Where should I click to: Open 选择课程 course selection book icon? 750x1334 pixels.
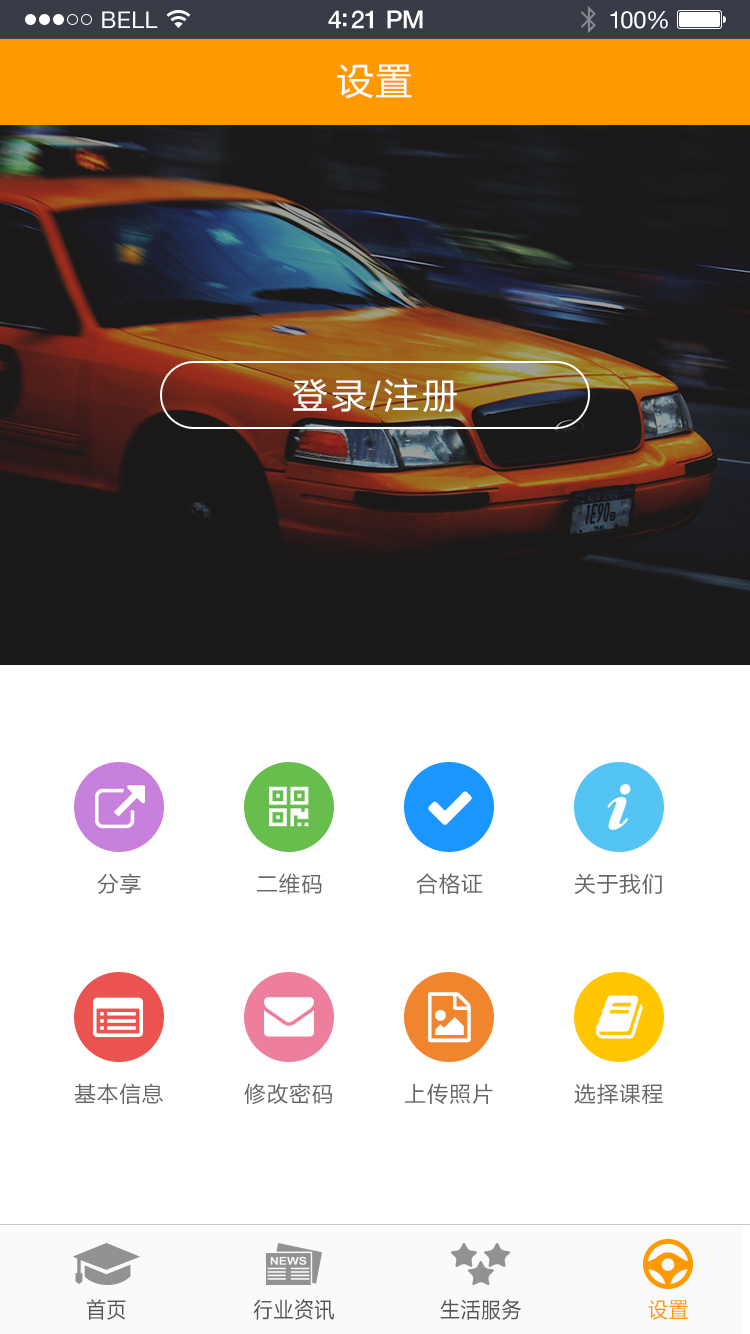point(618,1016)
